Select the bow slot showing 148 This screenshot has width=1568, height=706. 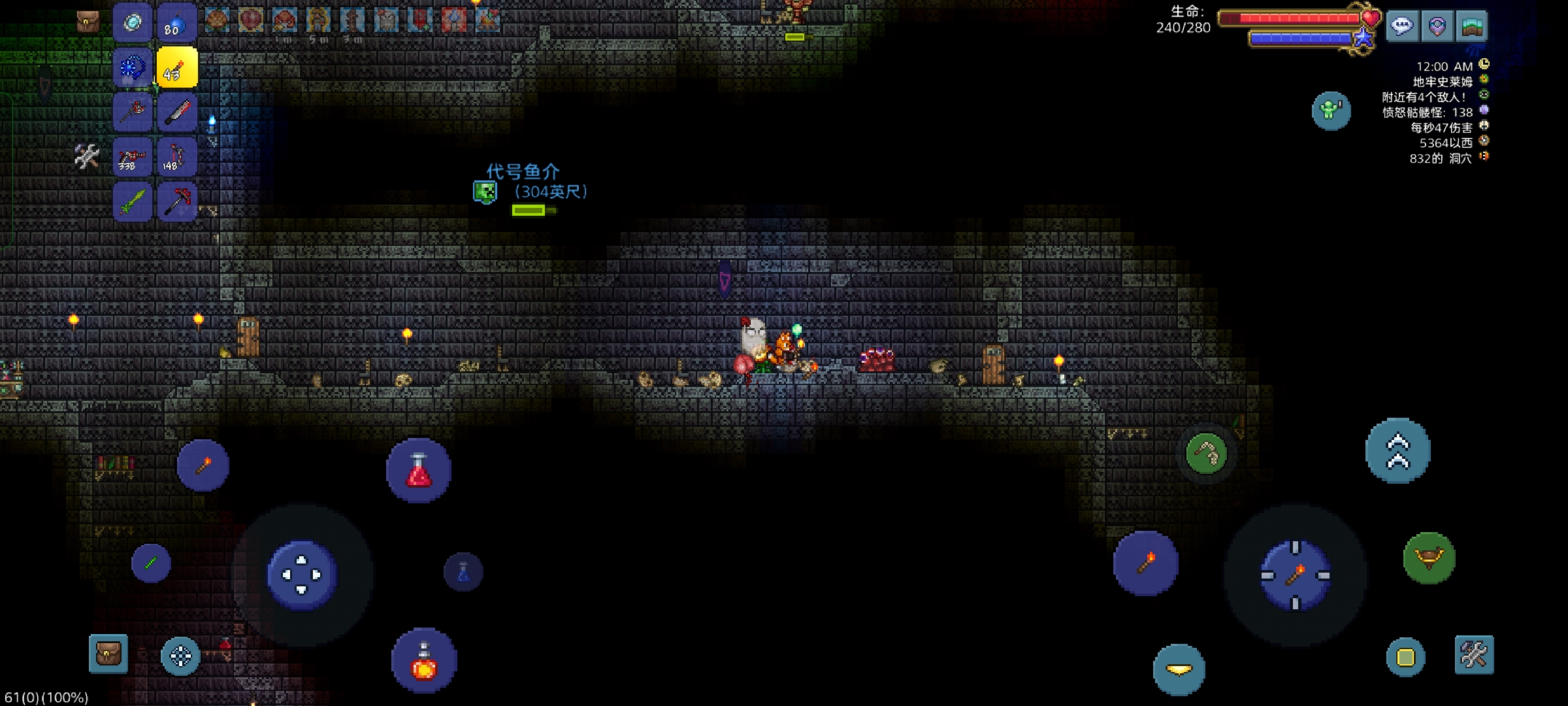tap(176, 157)
